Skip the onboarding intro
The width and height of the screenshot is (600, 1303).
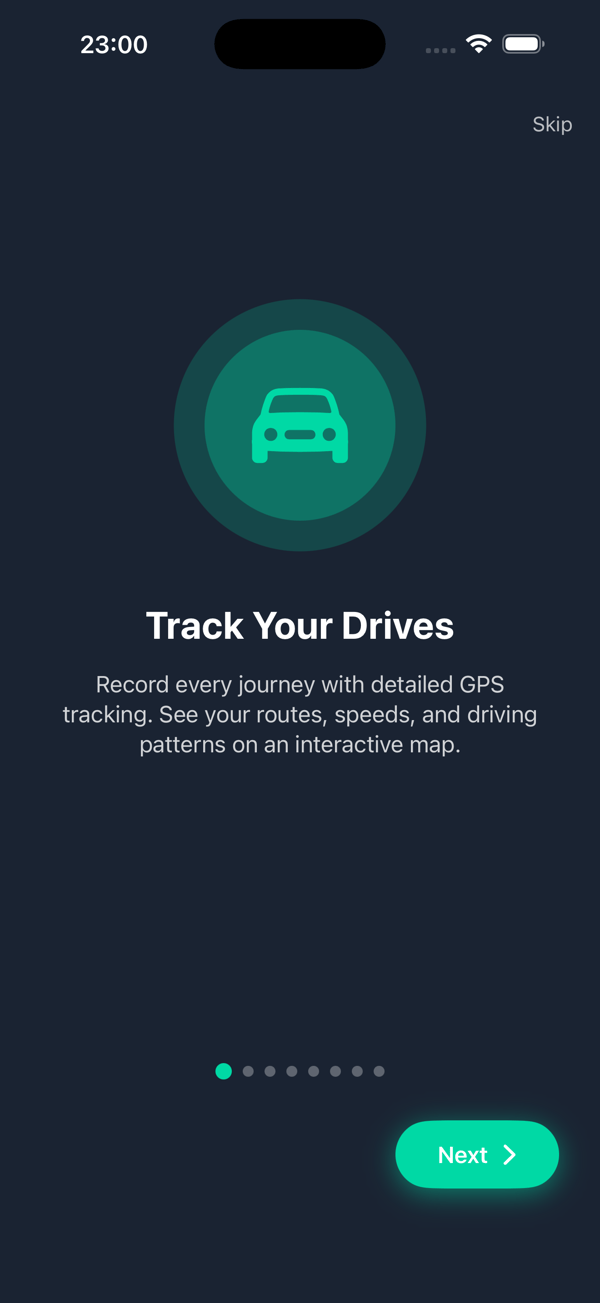[x=552, y=125]
